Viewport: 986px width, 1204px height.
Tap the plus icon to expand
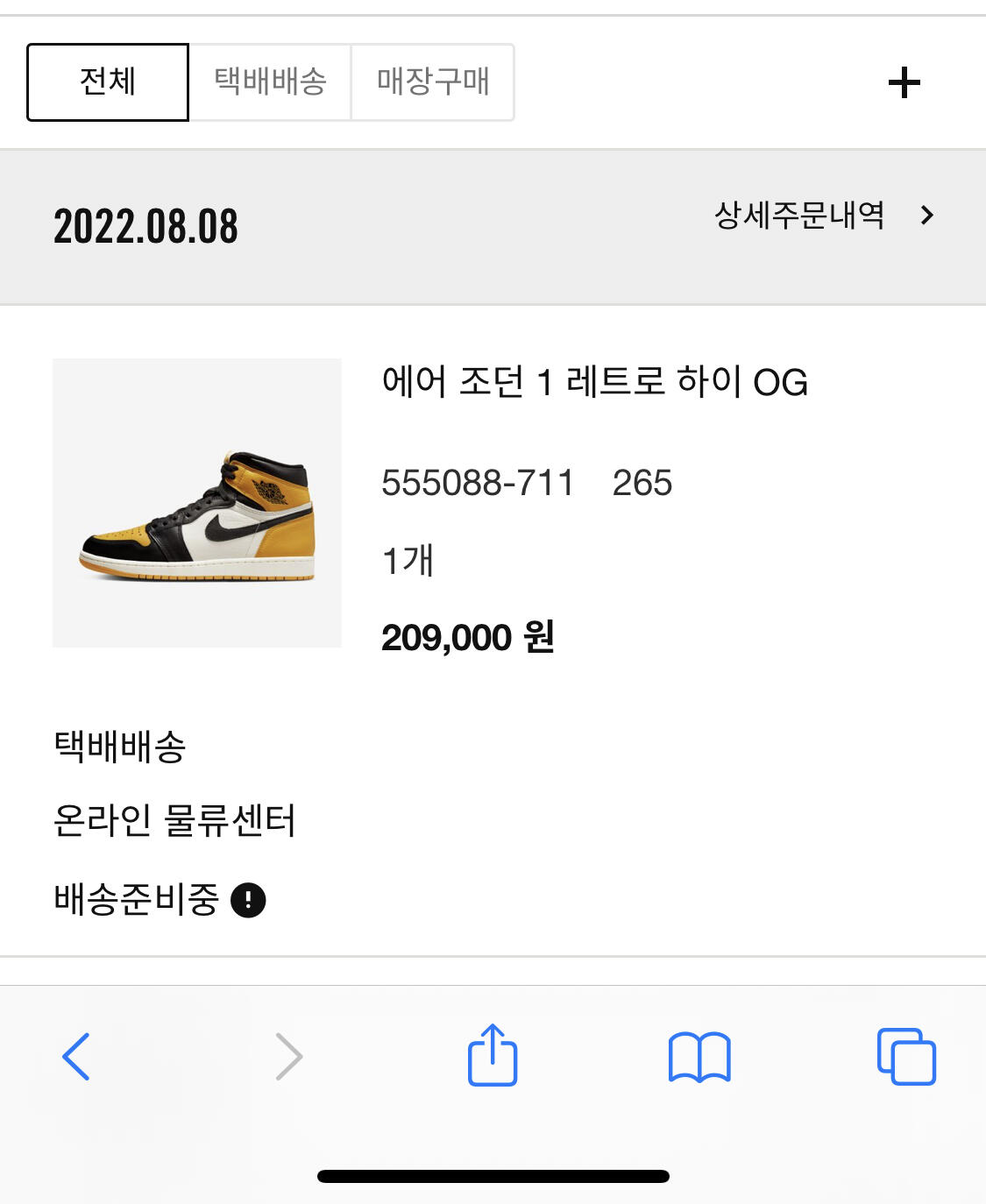(x=904, y=83)
